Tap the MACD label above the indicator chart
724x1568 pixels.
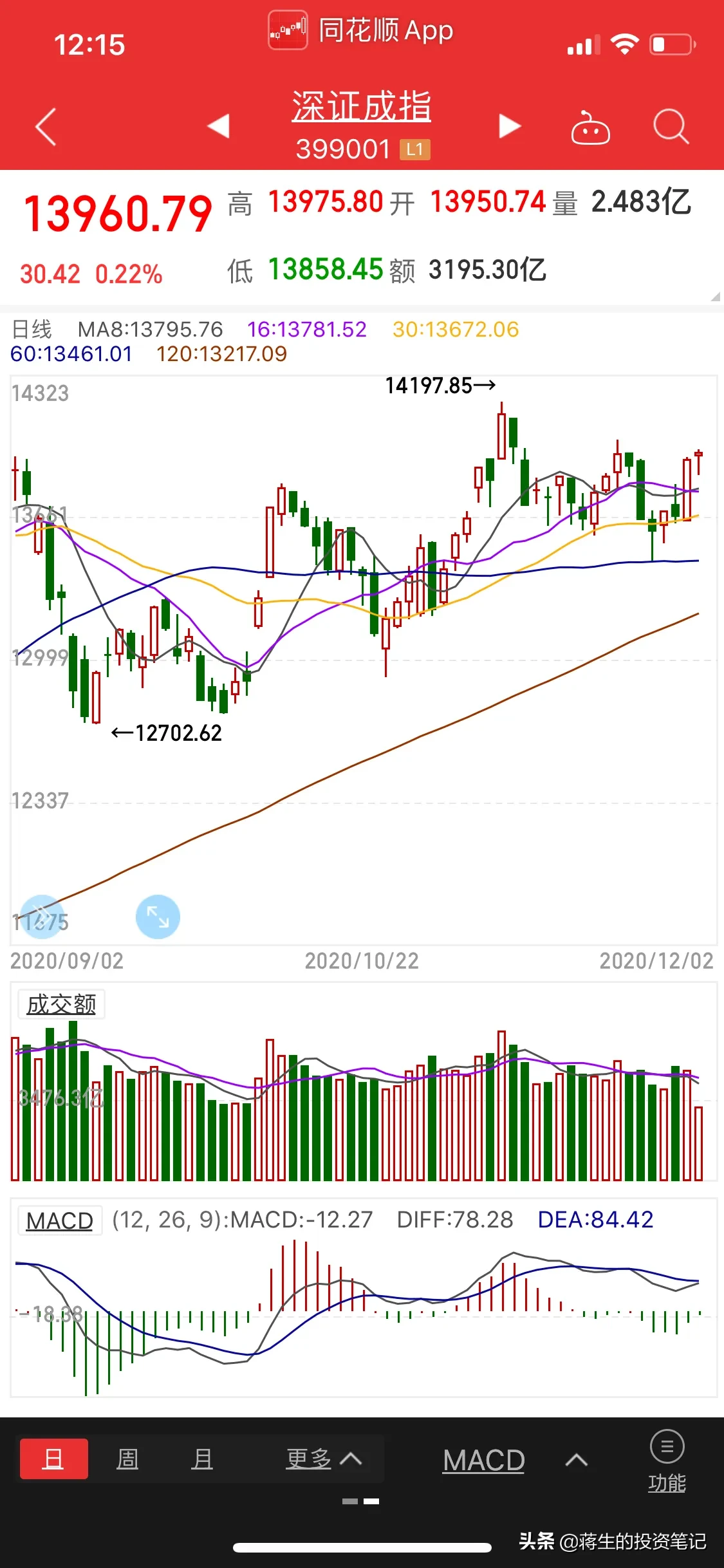60,1220
